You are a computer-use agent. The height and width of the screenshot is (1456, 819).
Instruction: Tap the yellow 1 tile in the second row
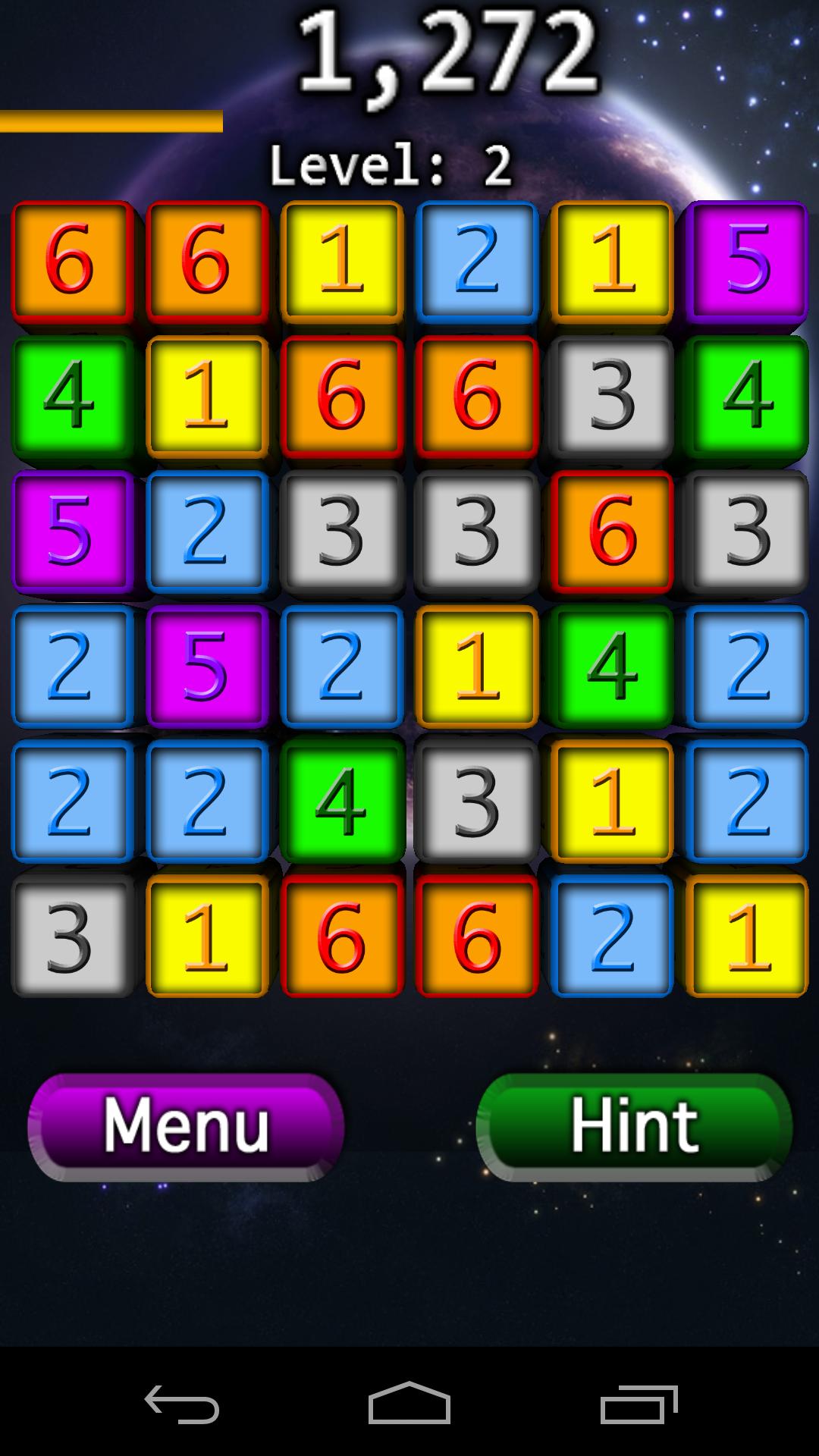point(207,397)
